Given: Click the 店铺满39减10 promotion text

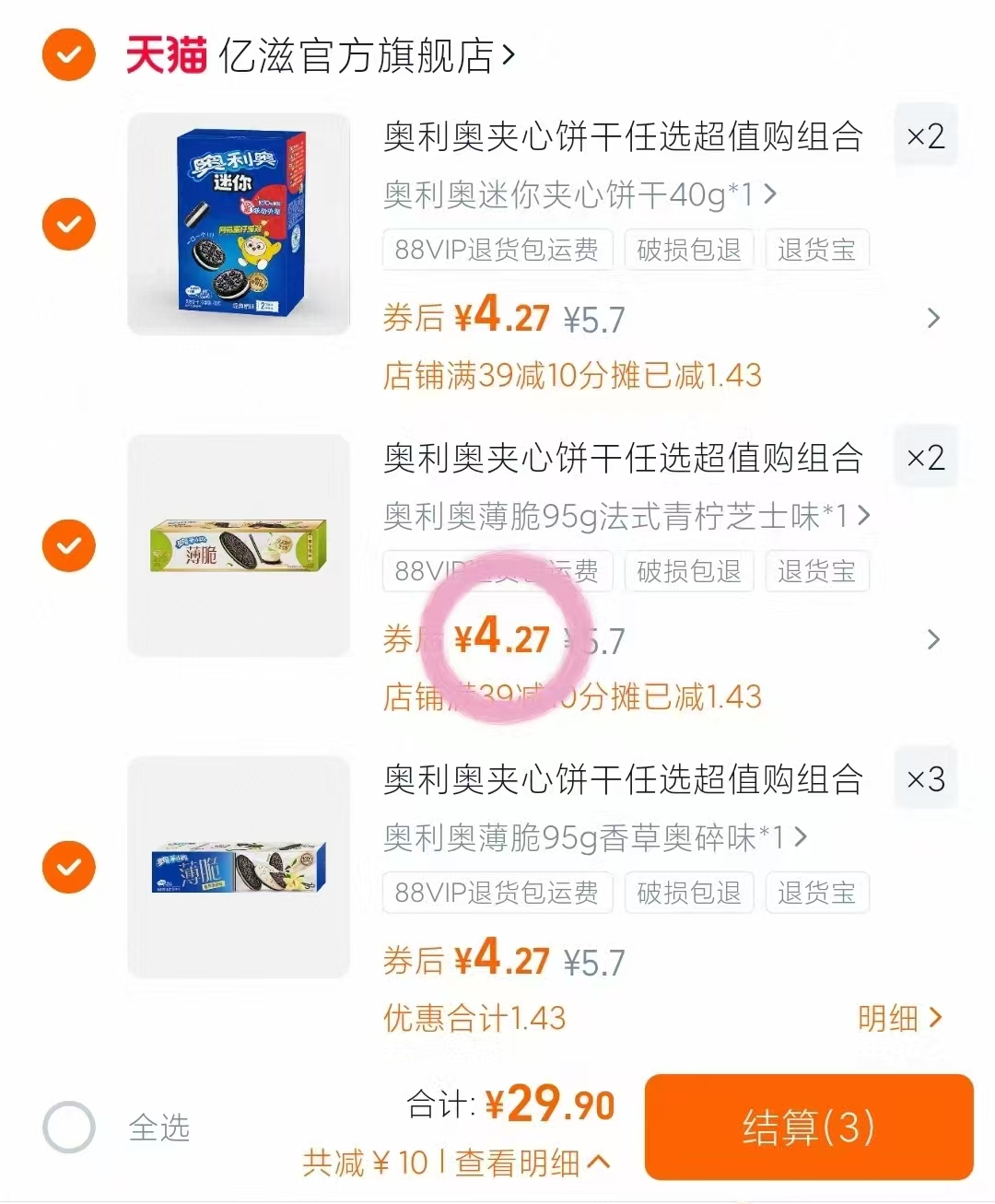Looking at the screenshot, I should [571, 375].
